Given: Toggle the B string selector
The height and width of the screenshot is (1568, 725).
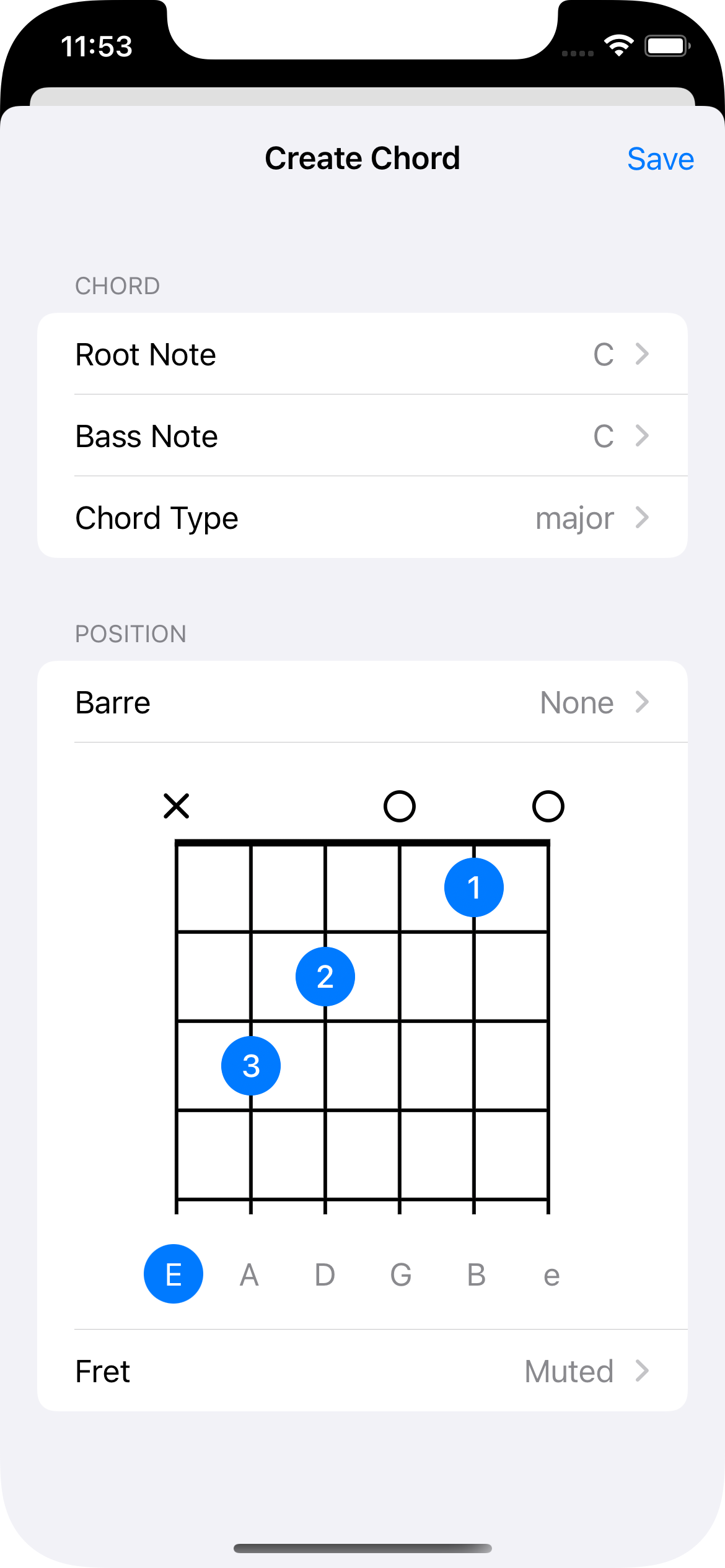Looking at the screenshot, I should coord(475,1274).
